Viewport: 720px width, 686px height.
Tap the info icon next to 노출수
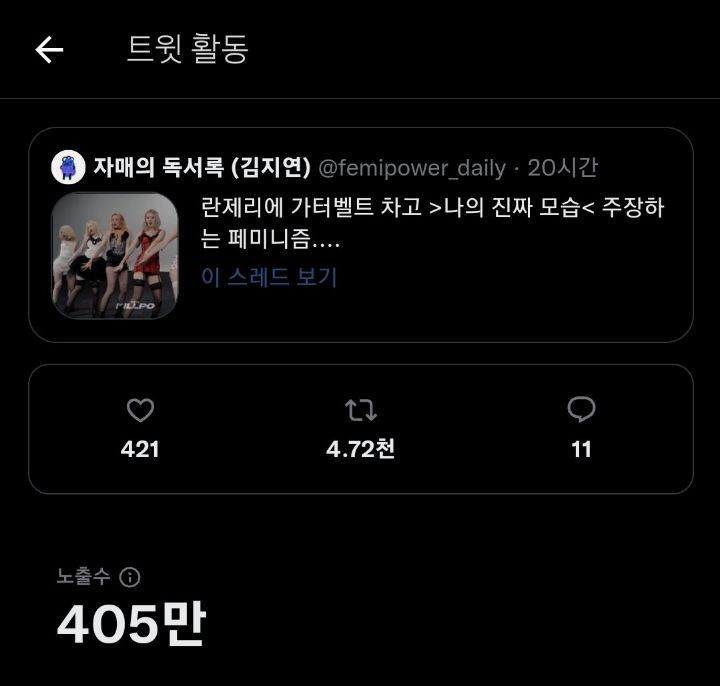(129, 577)
